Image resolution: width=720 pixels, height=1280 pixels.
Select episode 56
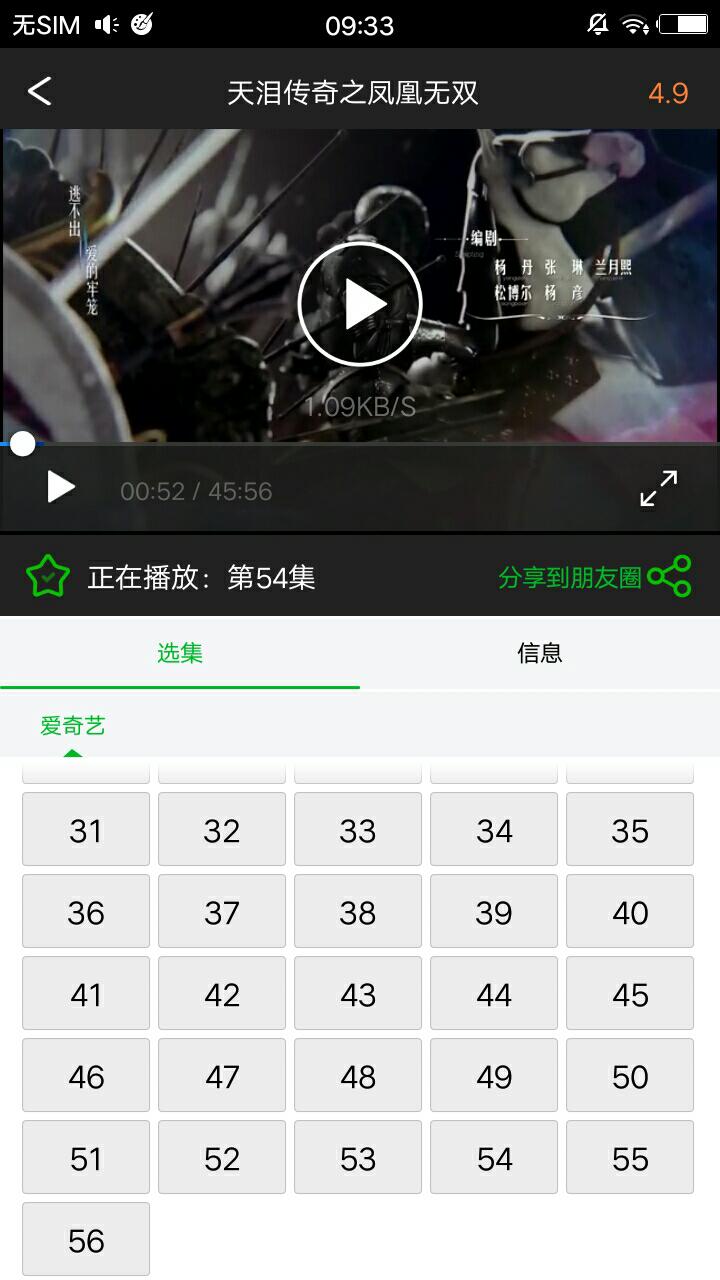pyautogui.click(x=86, y=1240)
